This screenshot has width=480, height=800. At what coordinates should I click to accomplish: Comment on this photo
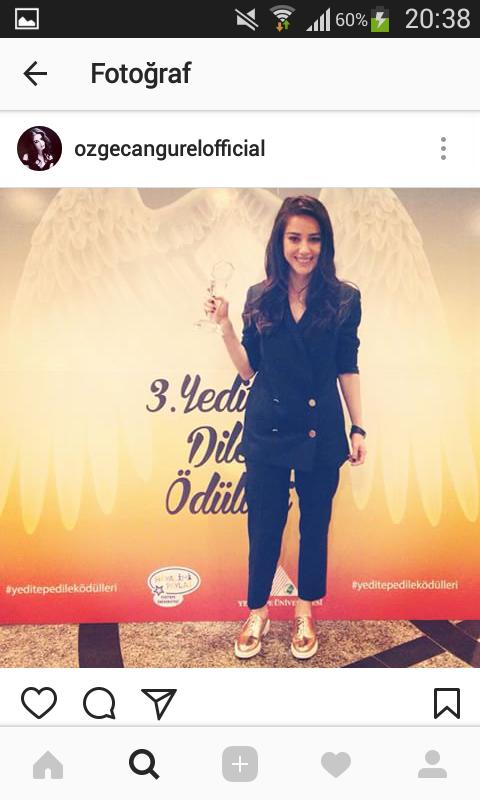tap(99, 703)
